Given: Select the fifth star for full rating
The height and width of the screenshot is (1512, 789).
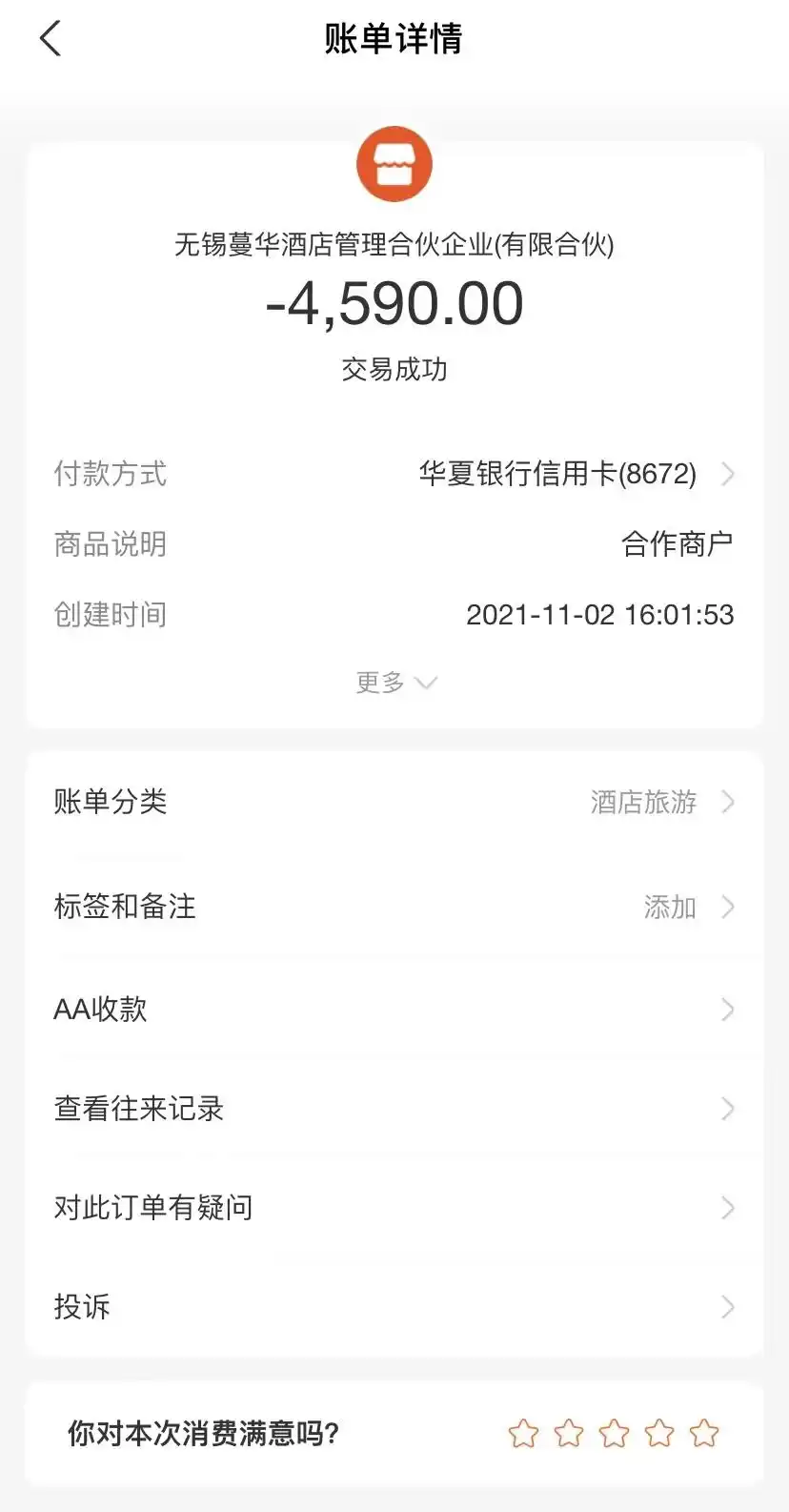Looking at the screenshot, I should click(704, 1433).
